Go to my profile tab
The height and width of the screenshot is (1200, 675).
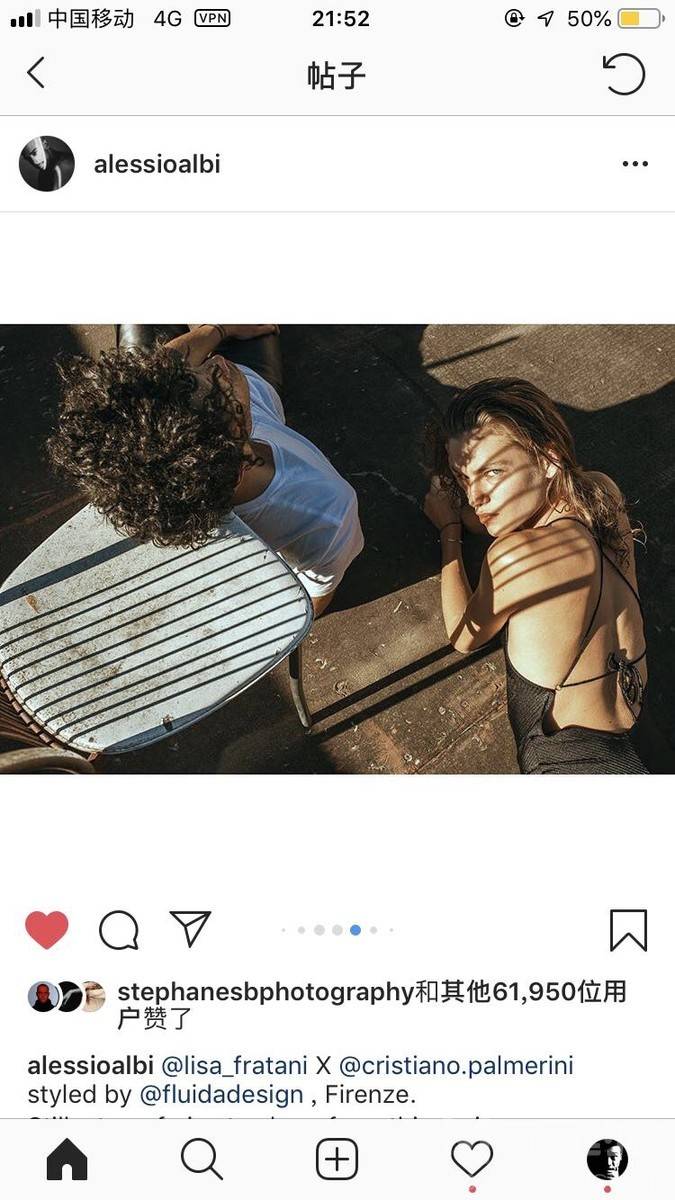point(607,1159)
